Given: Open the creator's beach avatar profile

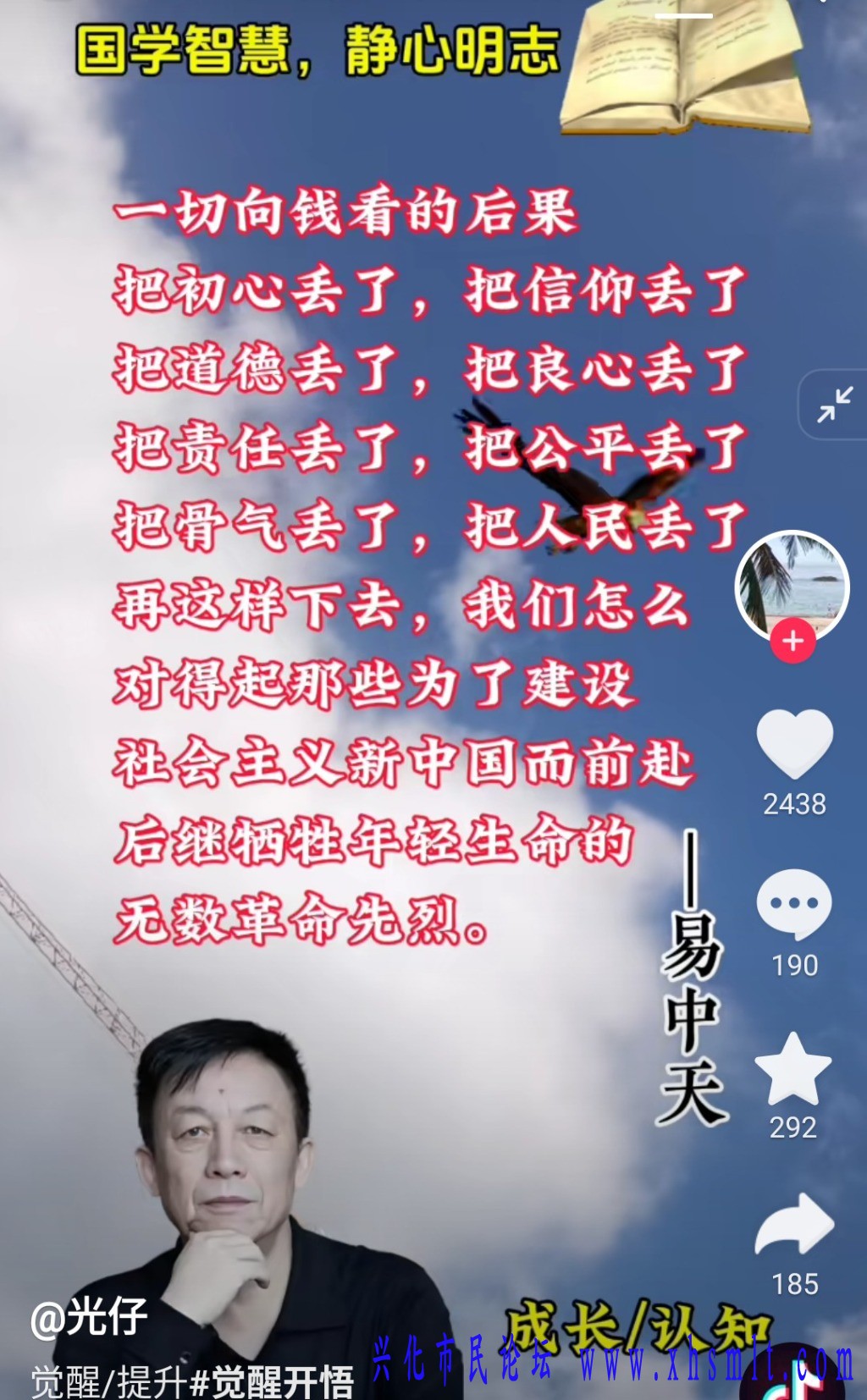Looking at the screenshot, I should tap(792, 583).
